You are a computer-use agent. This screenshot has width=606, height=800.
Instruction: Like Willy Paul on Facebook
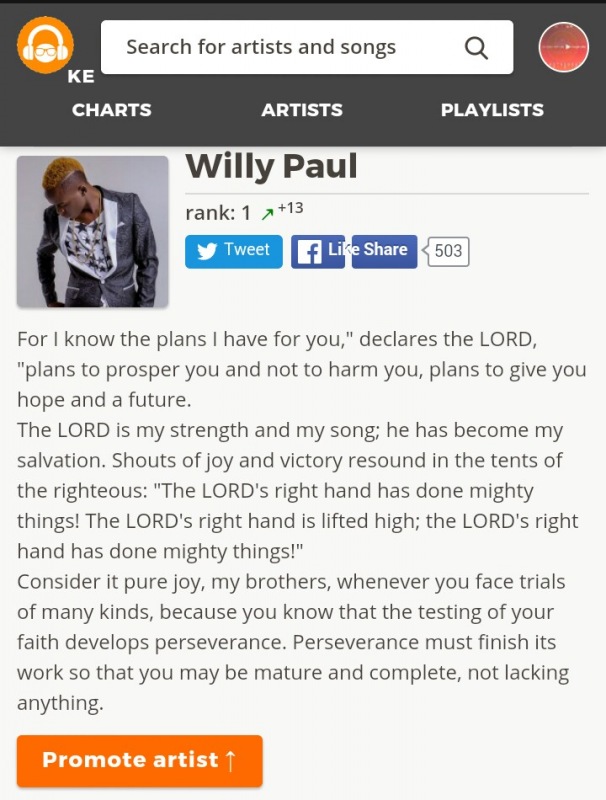pos(318,251)
